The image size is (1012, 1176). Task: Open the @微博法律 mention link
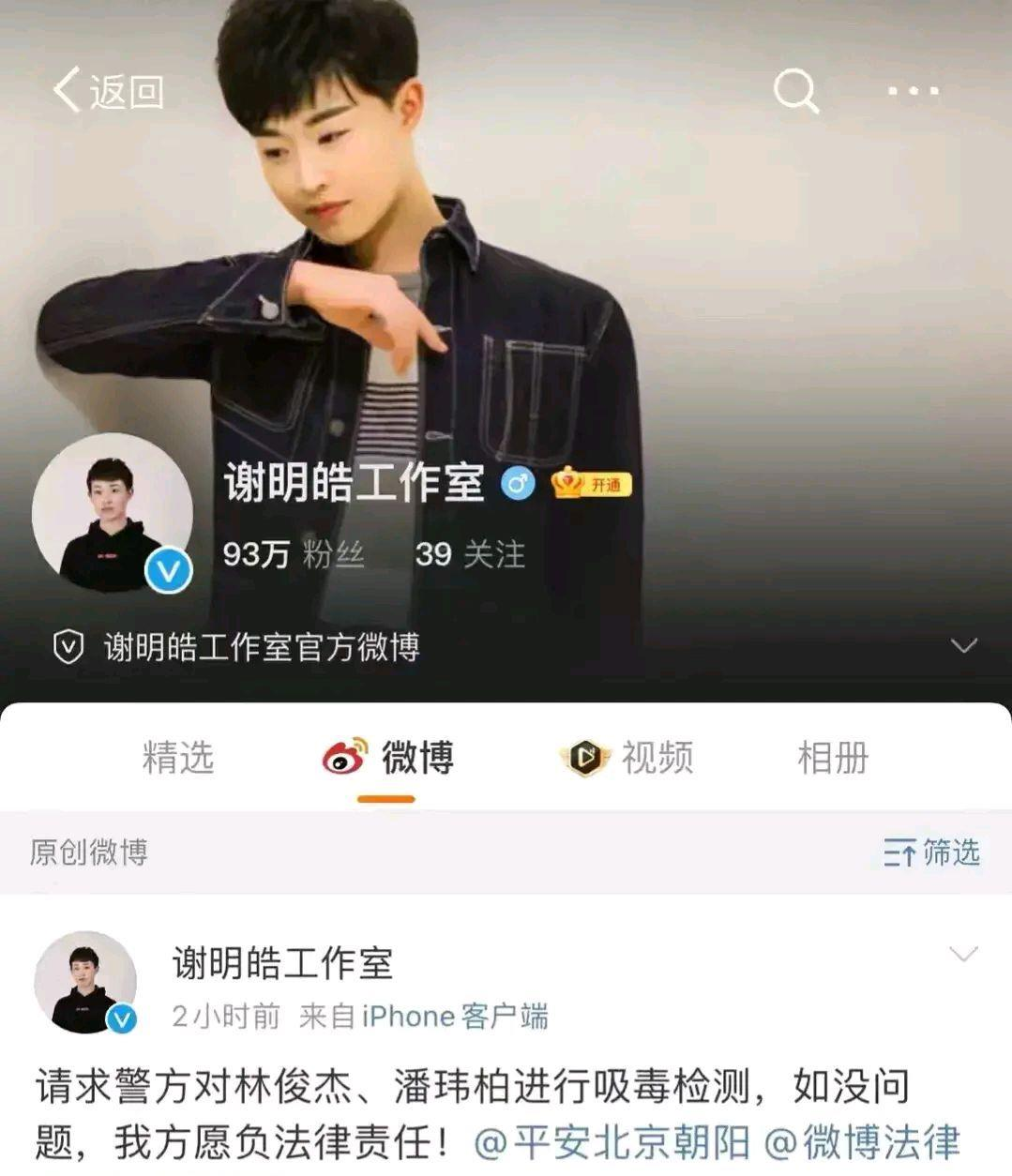[x=863, y=1143]
